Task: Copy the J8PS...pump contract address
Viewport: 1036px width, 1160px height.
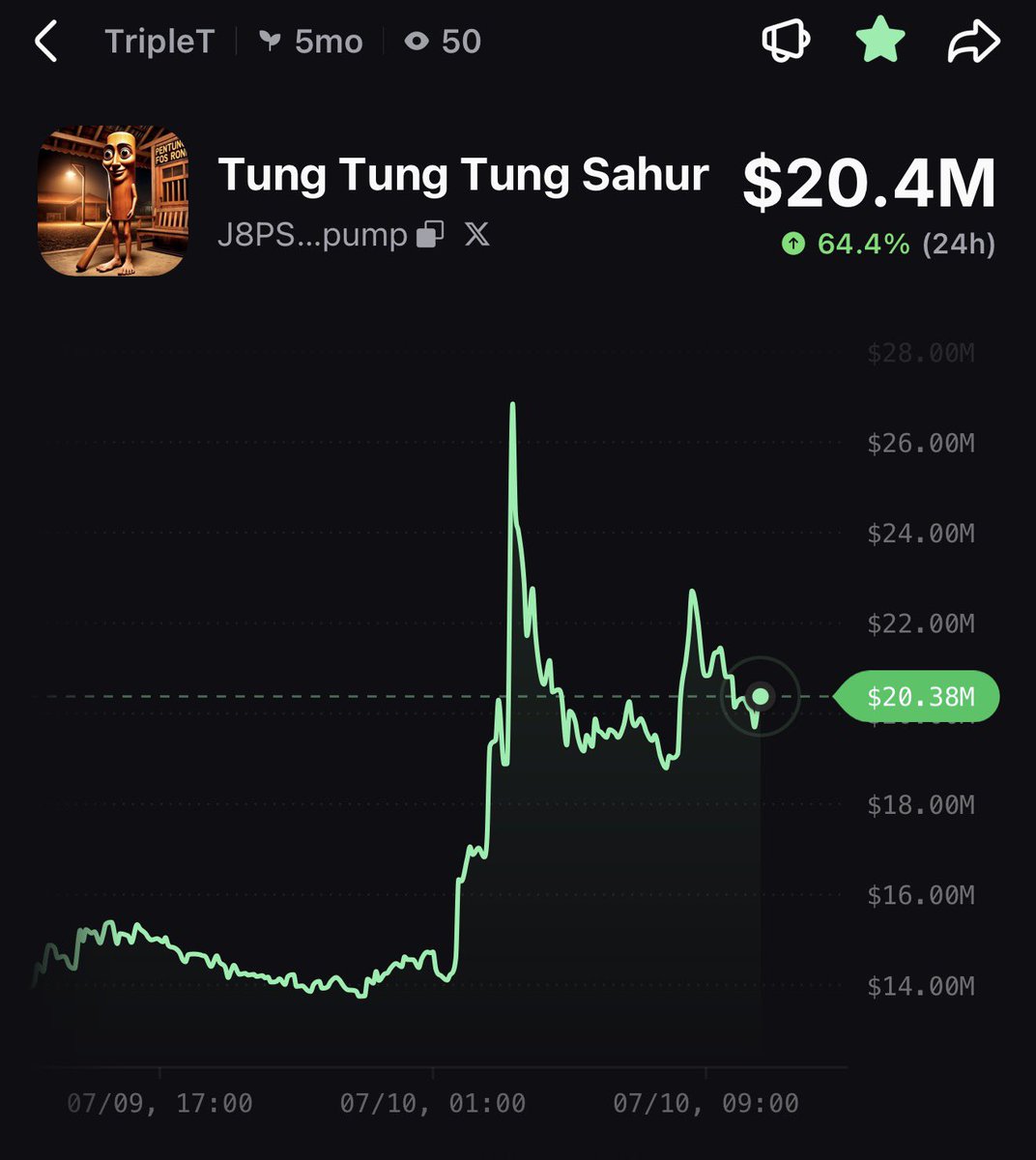Action: (x=430, y=235)
